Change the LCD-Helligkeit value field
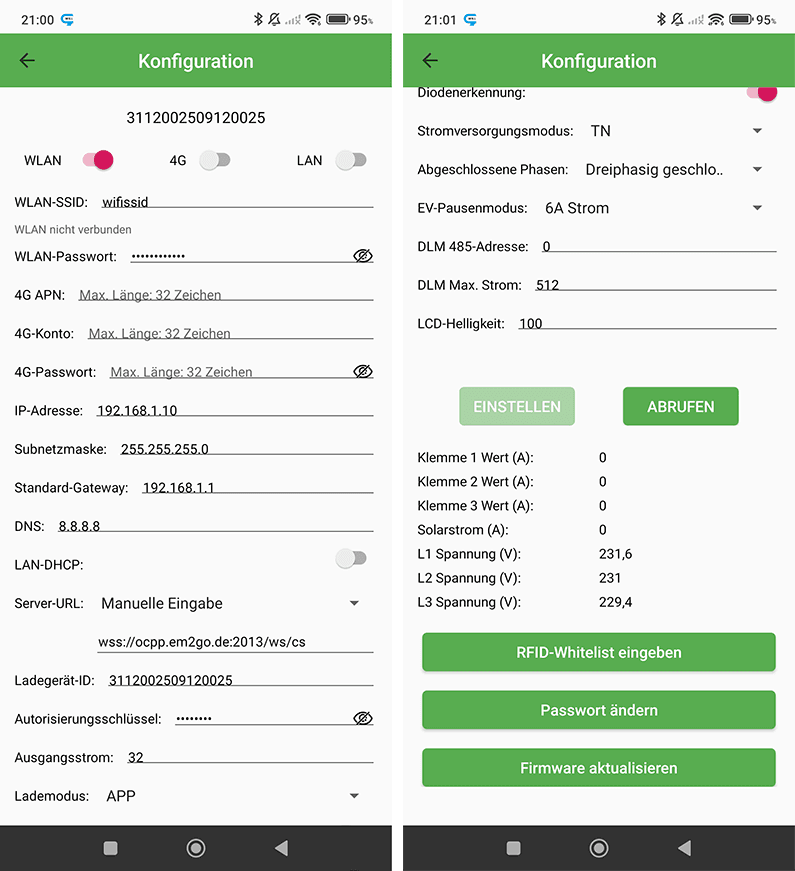Image resolution: width=795 pixels, height=871 pixels. point(647,324)
